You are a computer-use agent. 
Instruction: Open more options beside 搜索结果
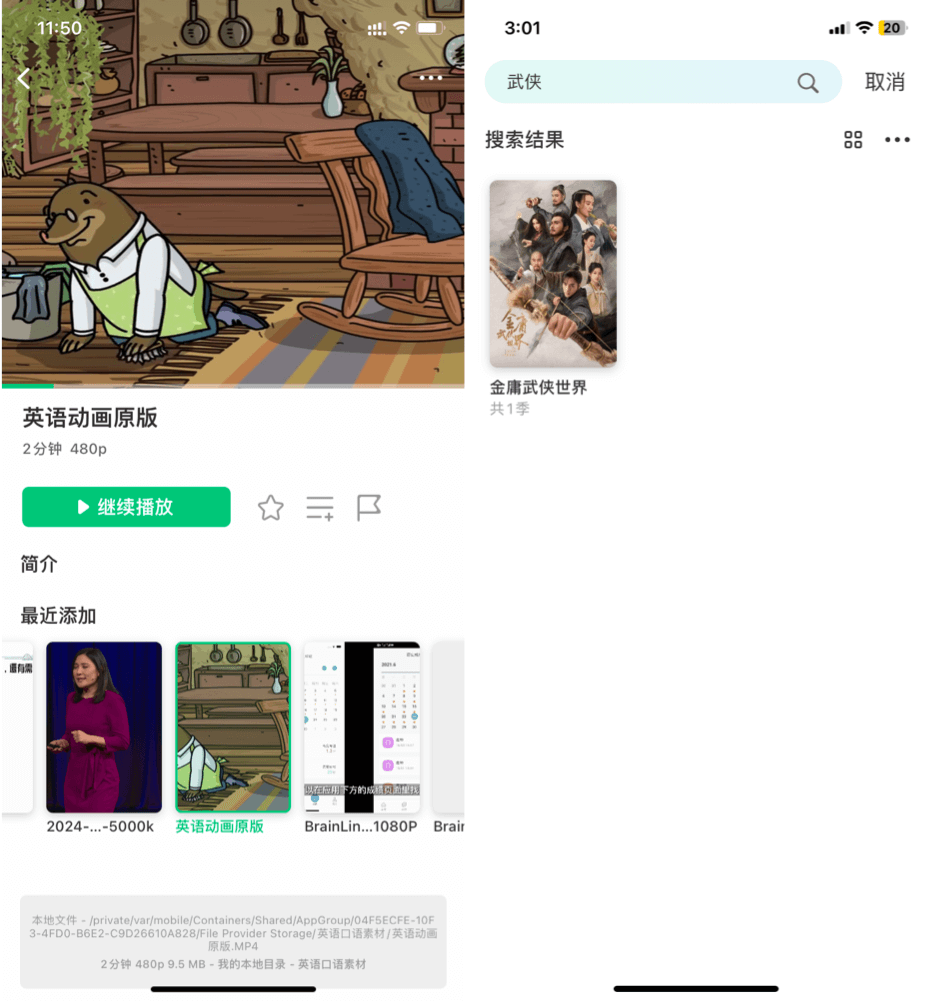click(x=897, y=140)
